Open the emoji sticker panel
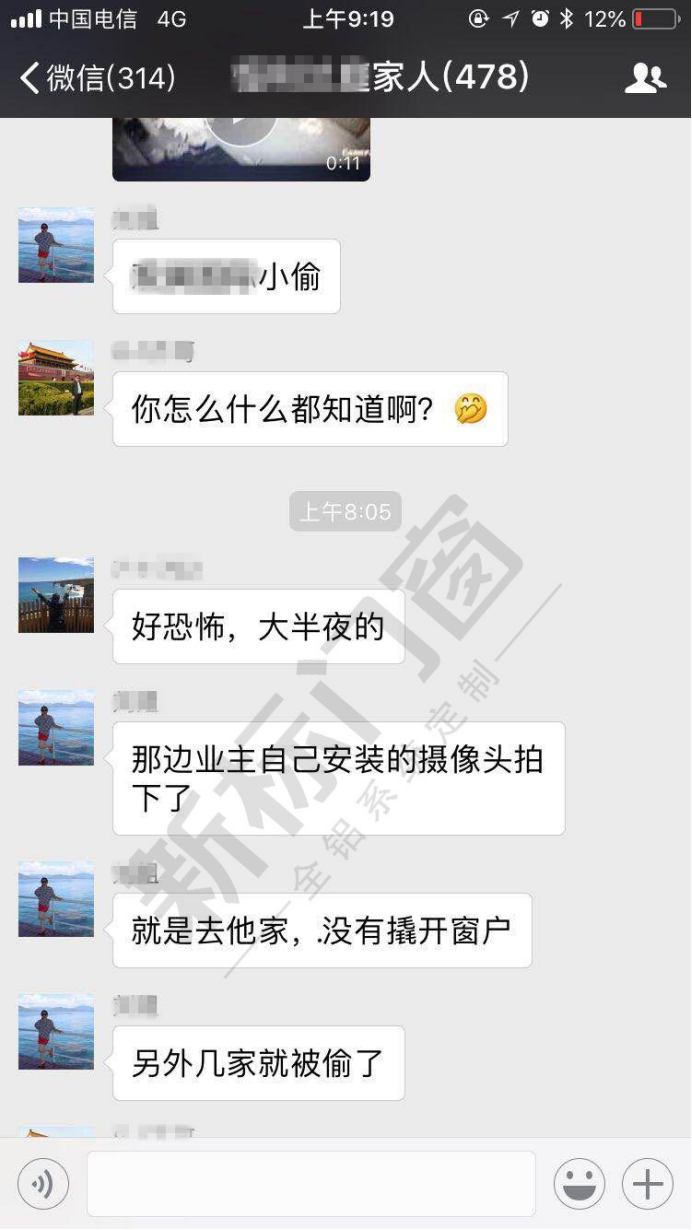 [x=580, y=1185]
